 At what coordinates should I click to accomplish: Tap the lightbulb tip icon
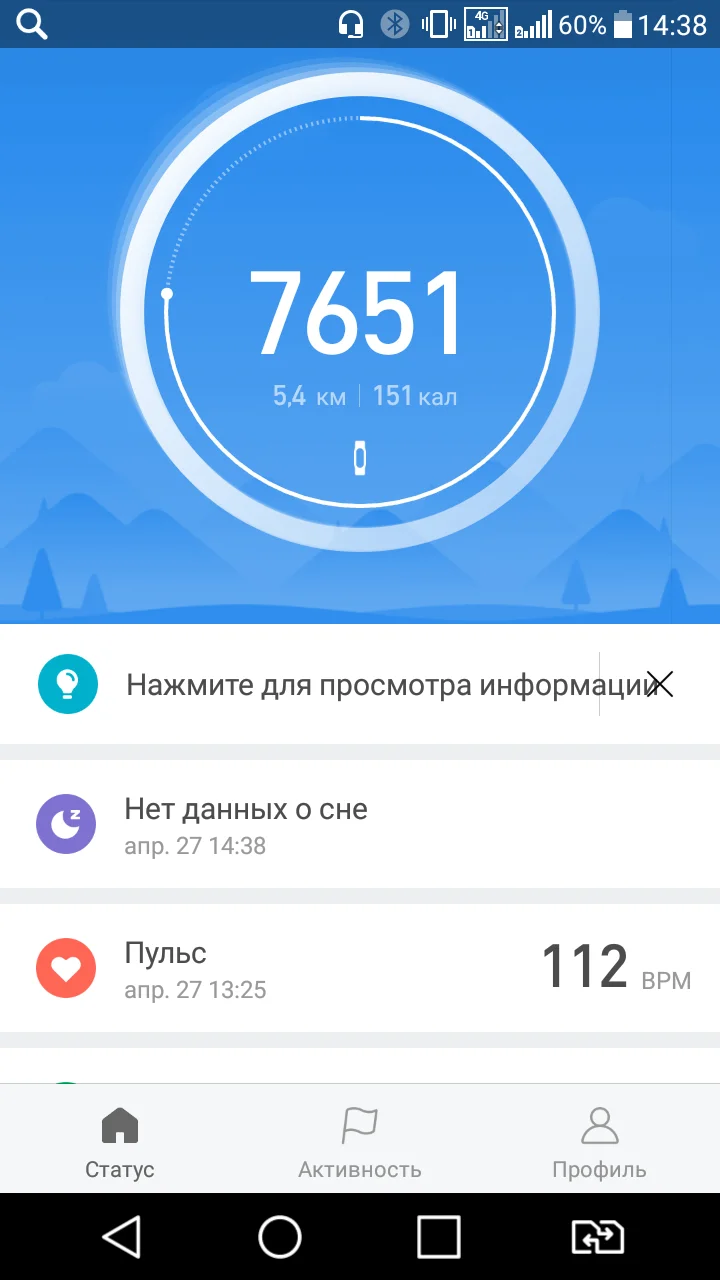pos(67,684)
